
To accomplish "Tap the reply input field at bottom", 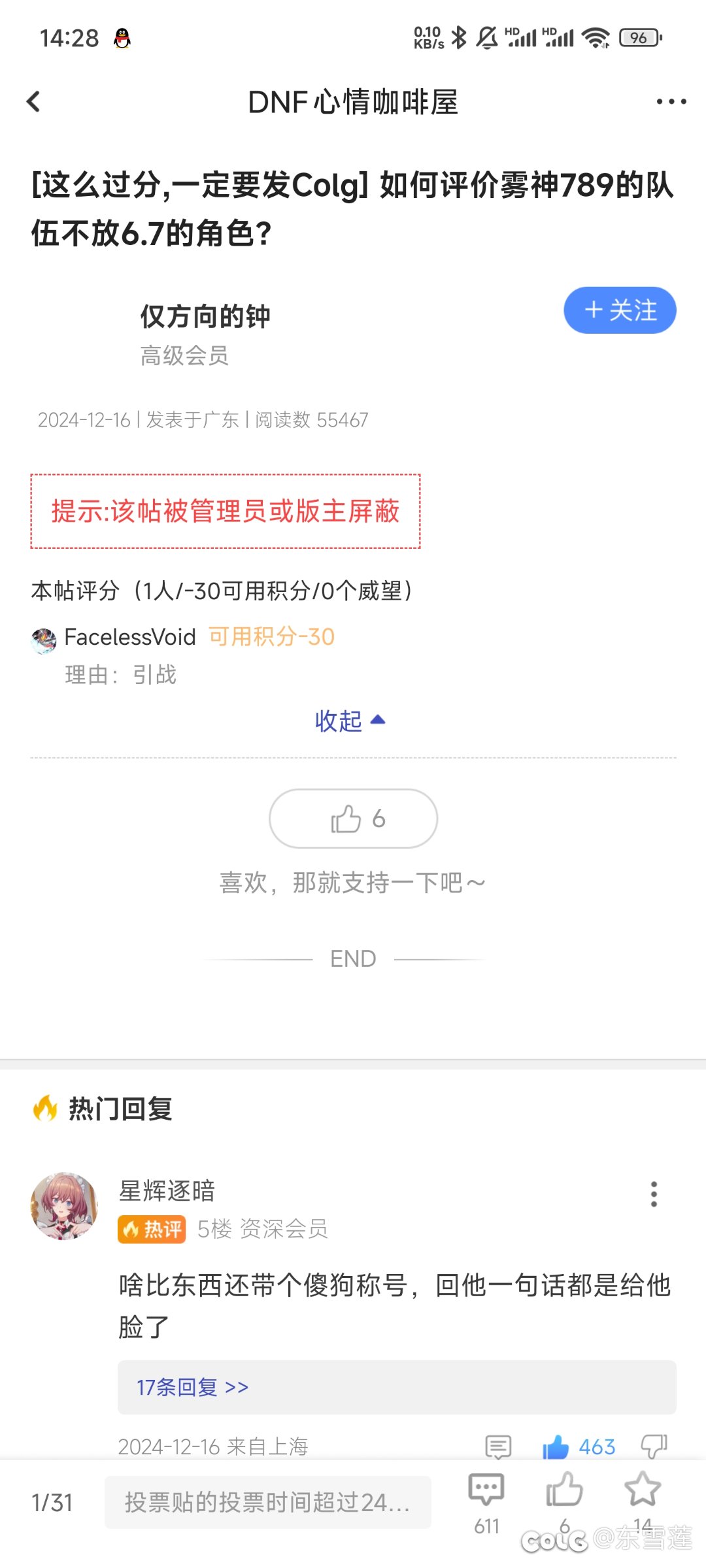I will pos(268,1502).
